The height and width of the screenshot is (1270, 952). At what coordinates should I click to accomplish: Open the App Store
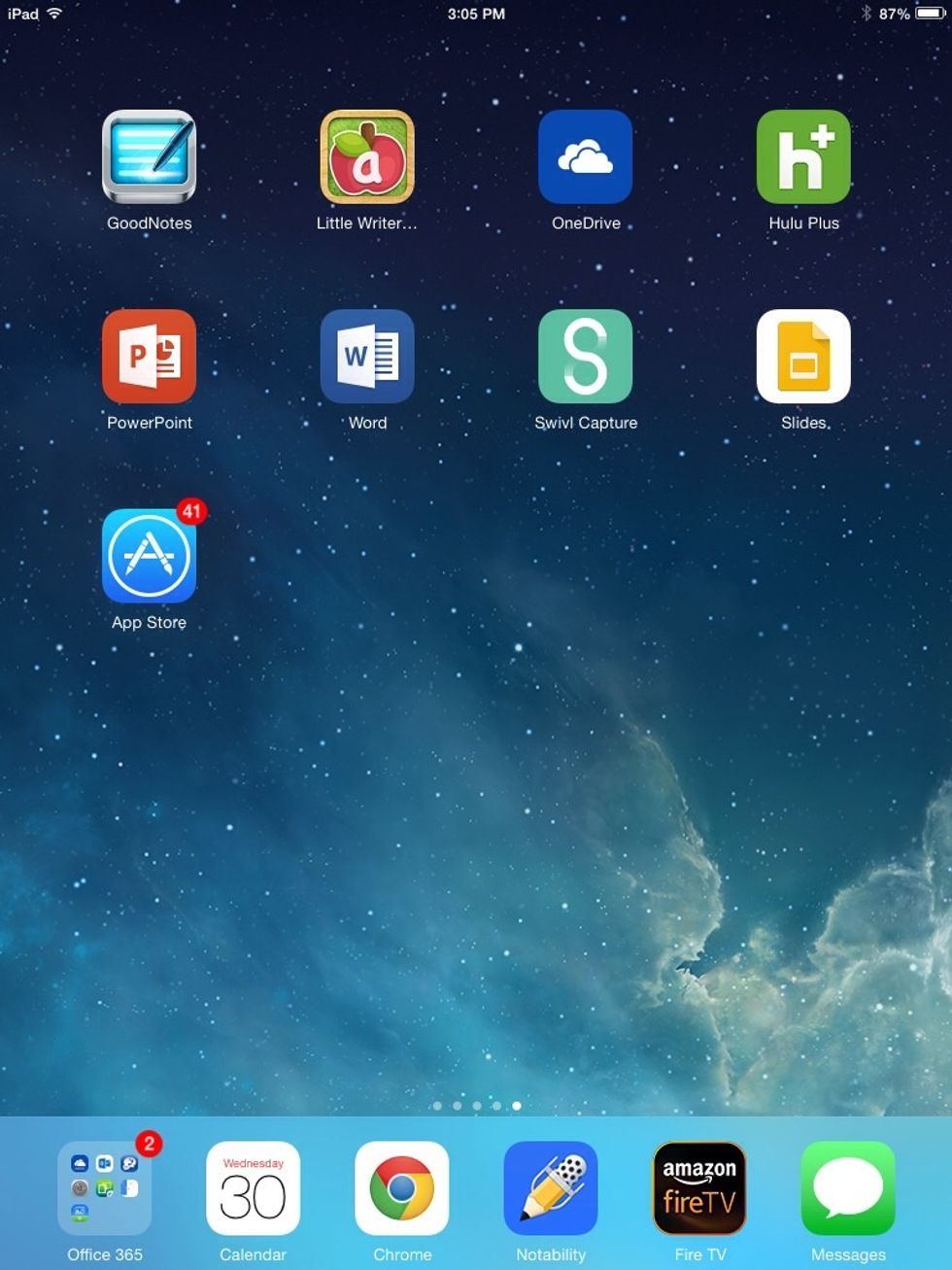[149, 556]
